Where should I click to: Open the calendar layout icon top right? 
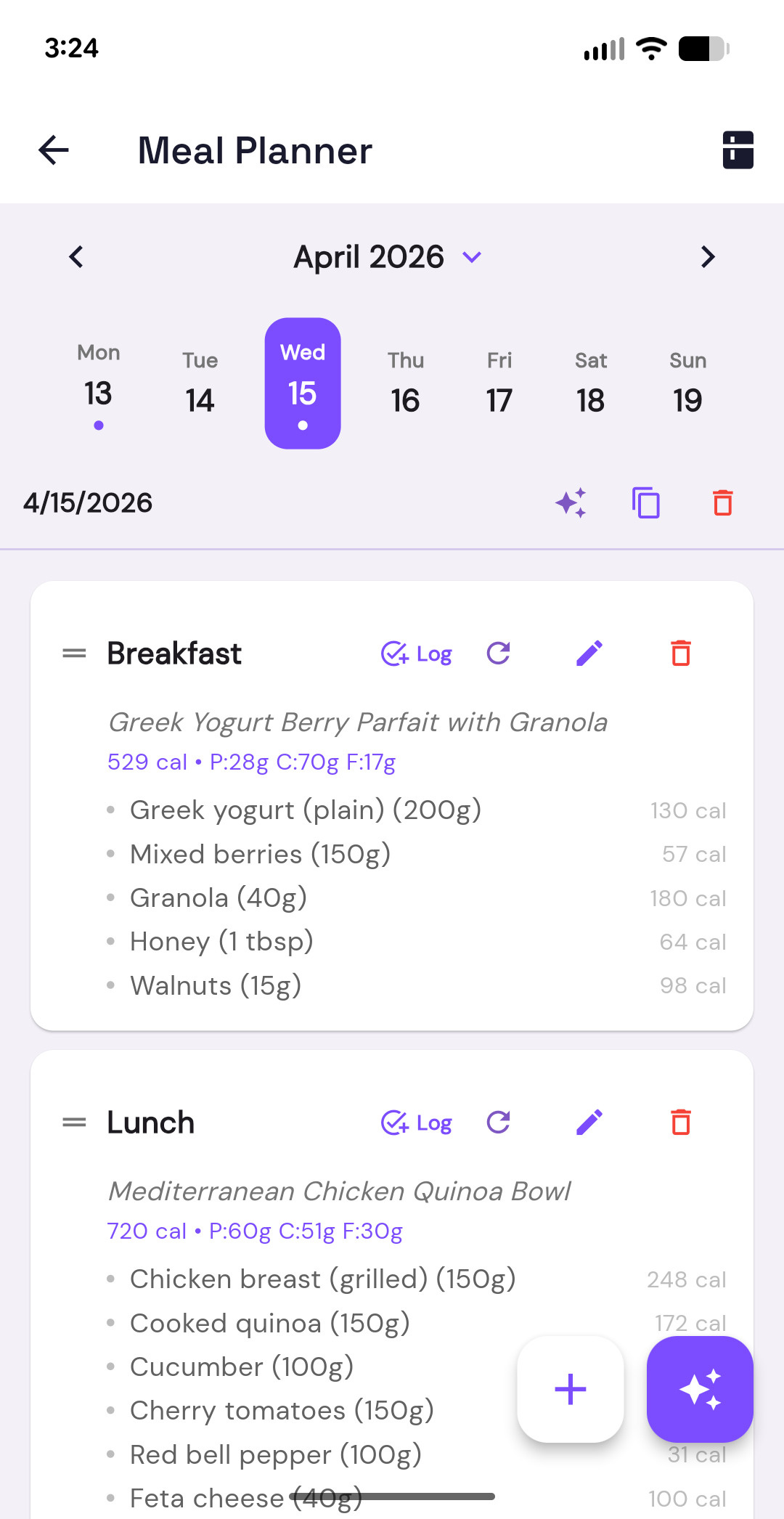tap(738, 150)
